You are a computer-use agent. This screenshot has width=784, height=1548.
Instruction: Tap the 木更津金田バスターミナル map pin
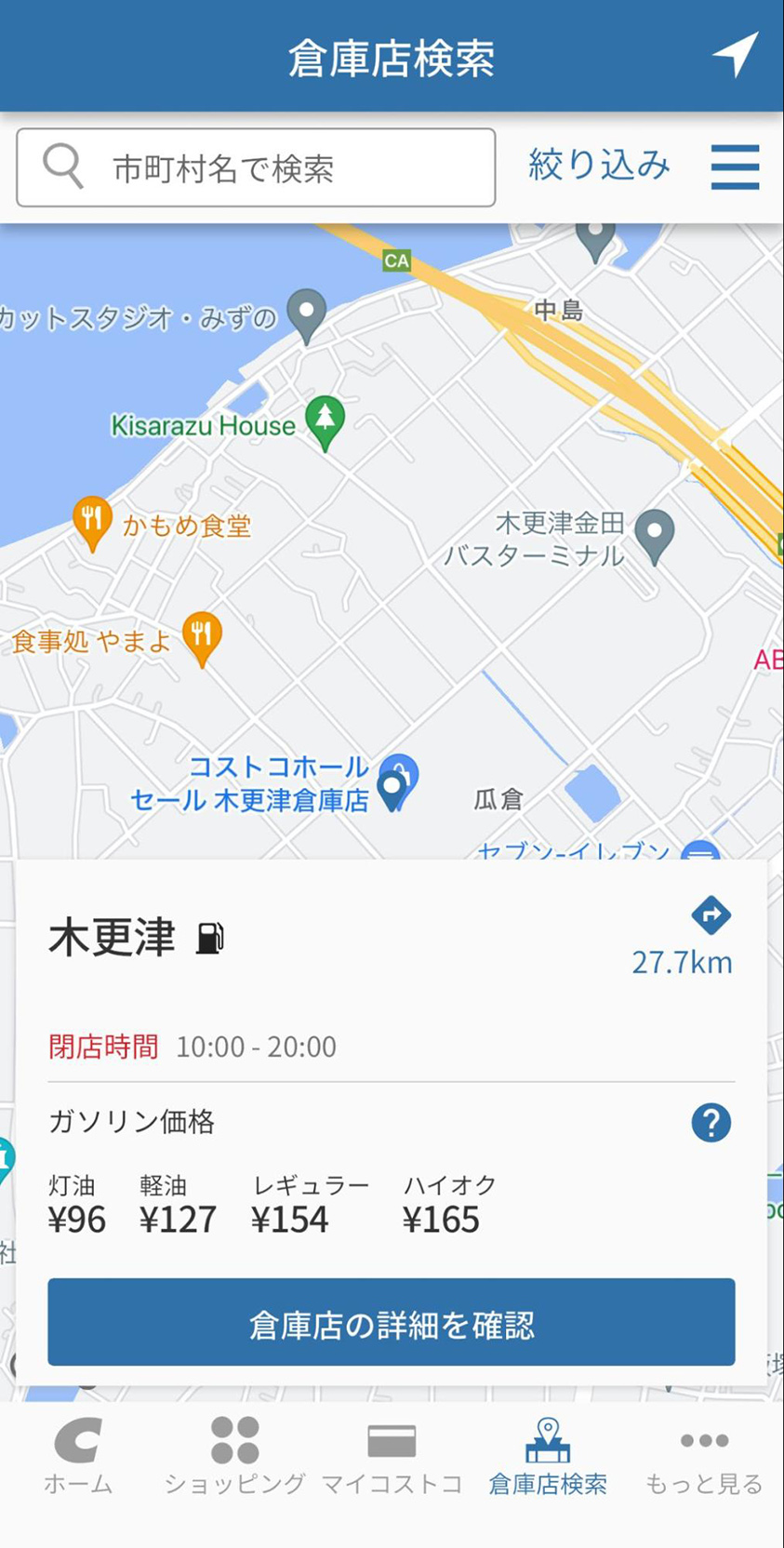pos(655,537)
